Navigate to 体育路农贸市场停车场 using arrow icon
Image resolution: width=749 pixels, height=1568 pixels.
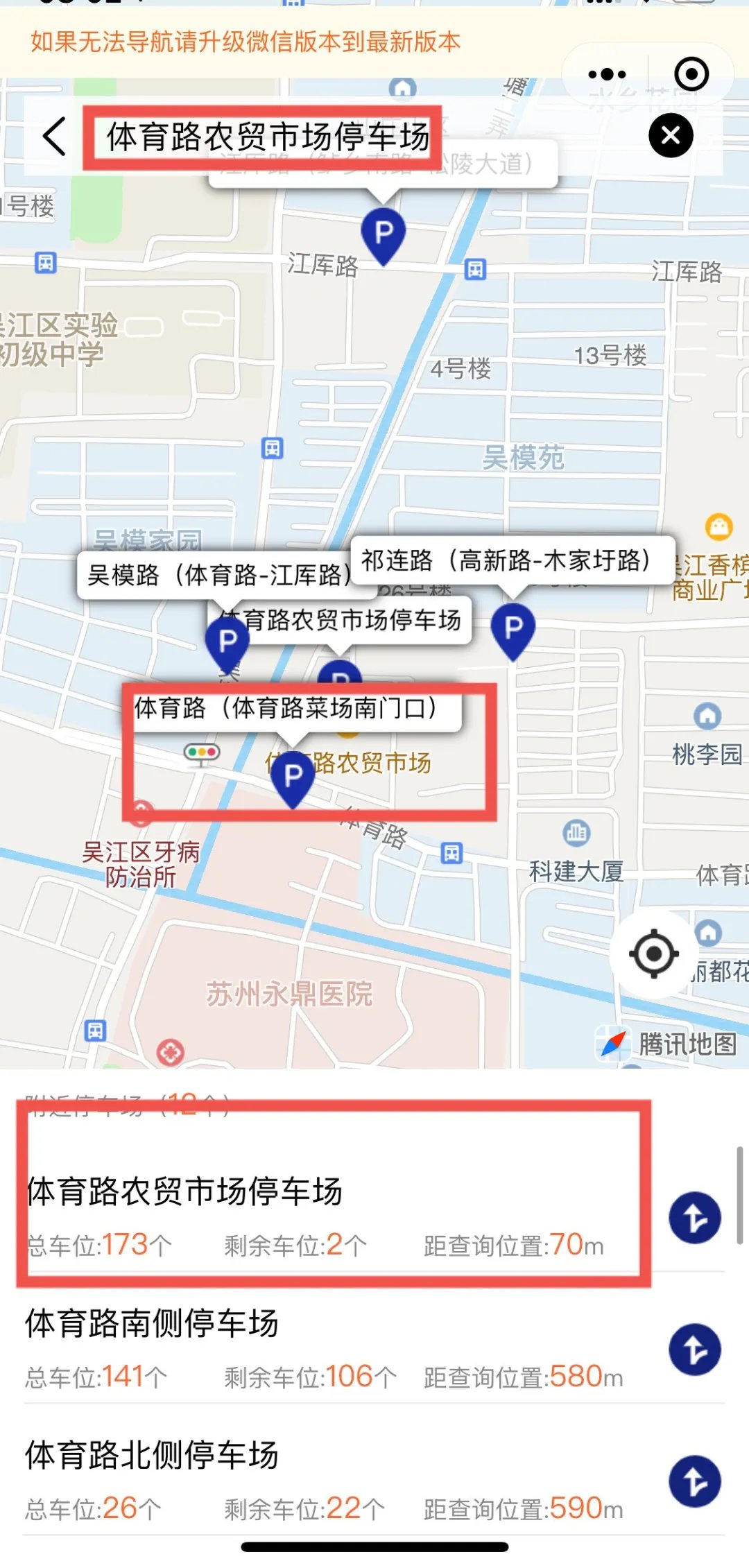tap(694, 1218)
